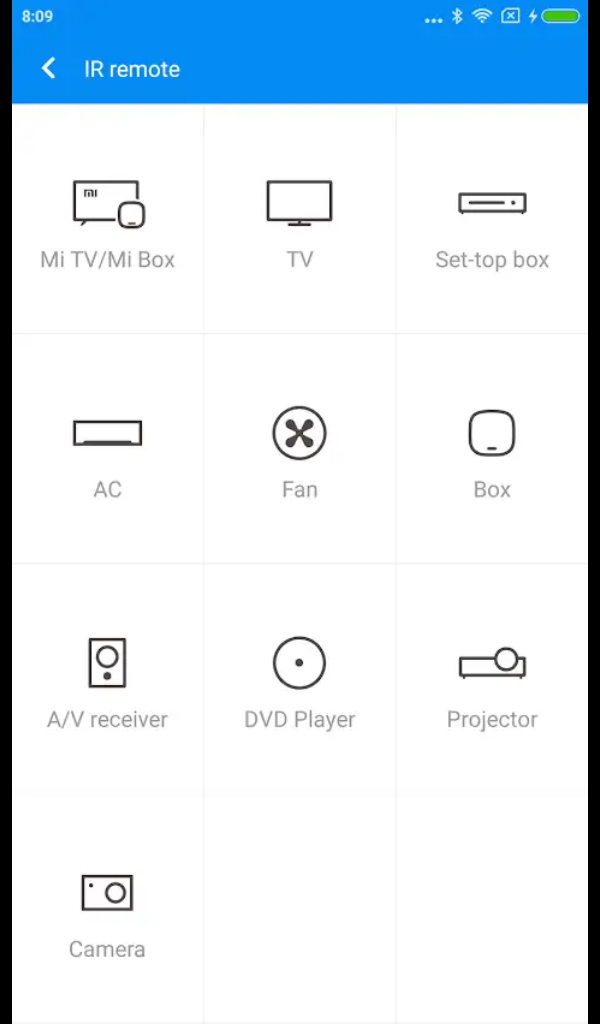Select Projector as device type
Image resolution: width=600 pixels, height=1024 pixels.
[x=492, y=679]
